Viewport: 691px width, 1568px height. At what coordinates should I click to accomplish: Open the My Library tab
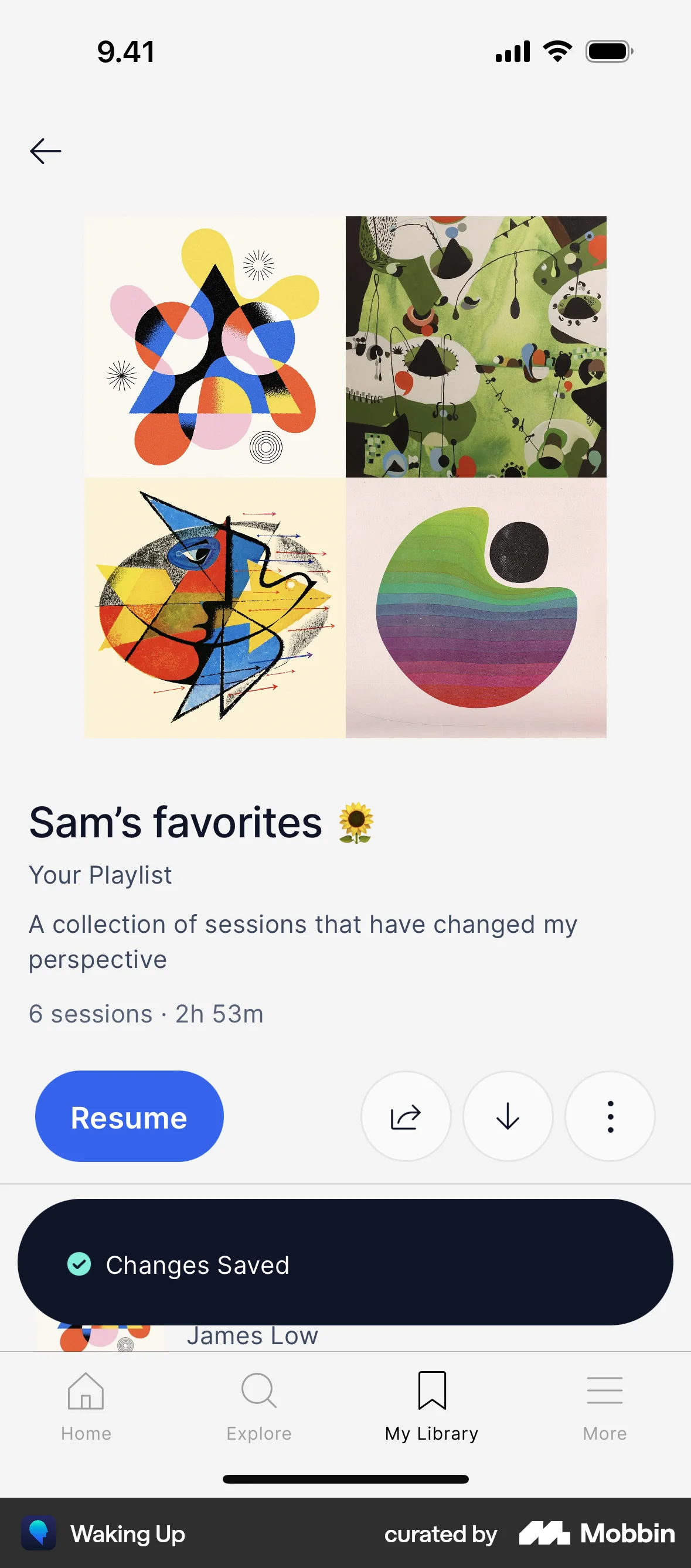point(431,1406)
